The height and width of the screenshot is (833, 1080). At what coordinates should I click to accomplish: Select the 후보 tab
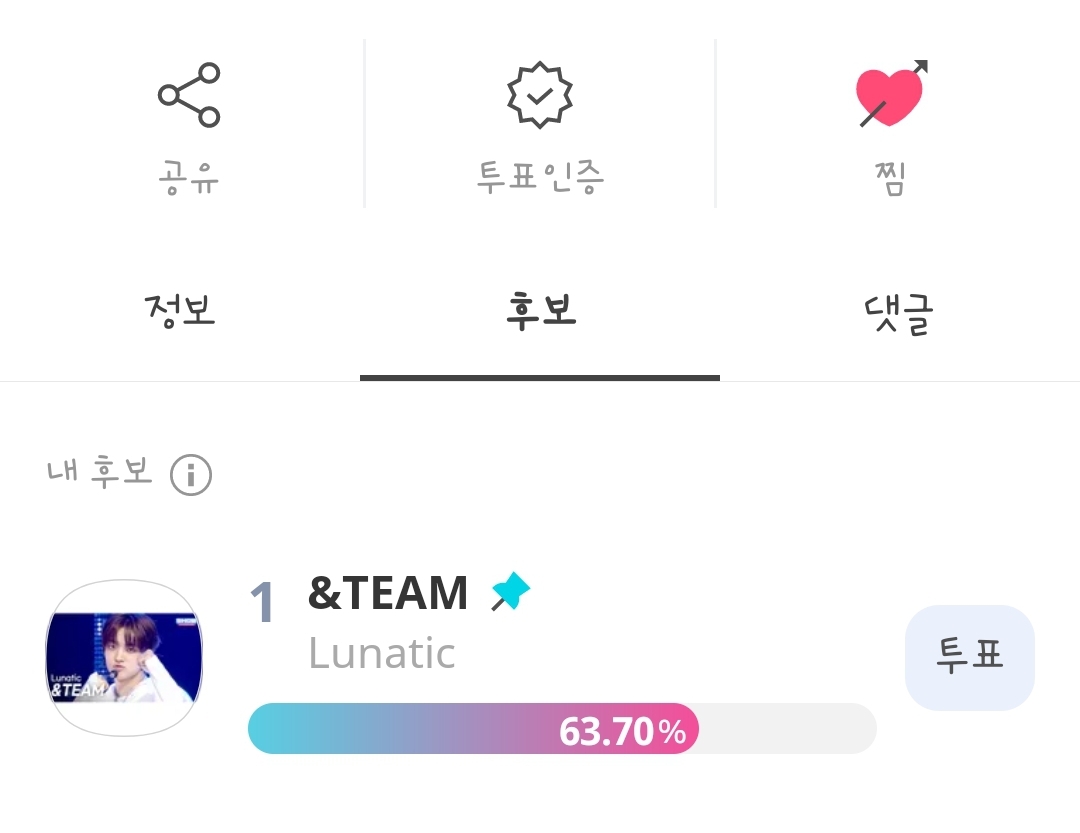pyautogui.click(x=540, y=313)
